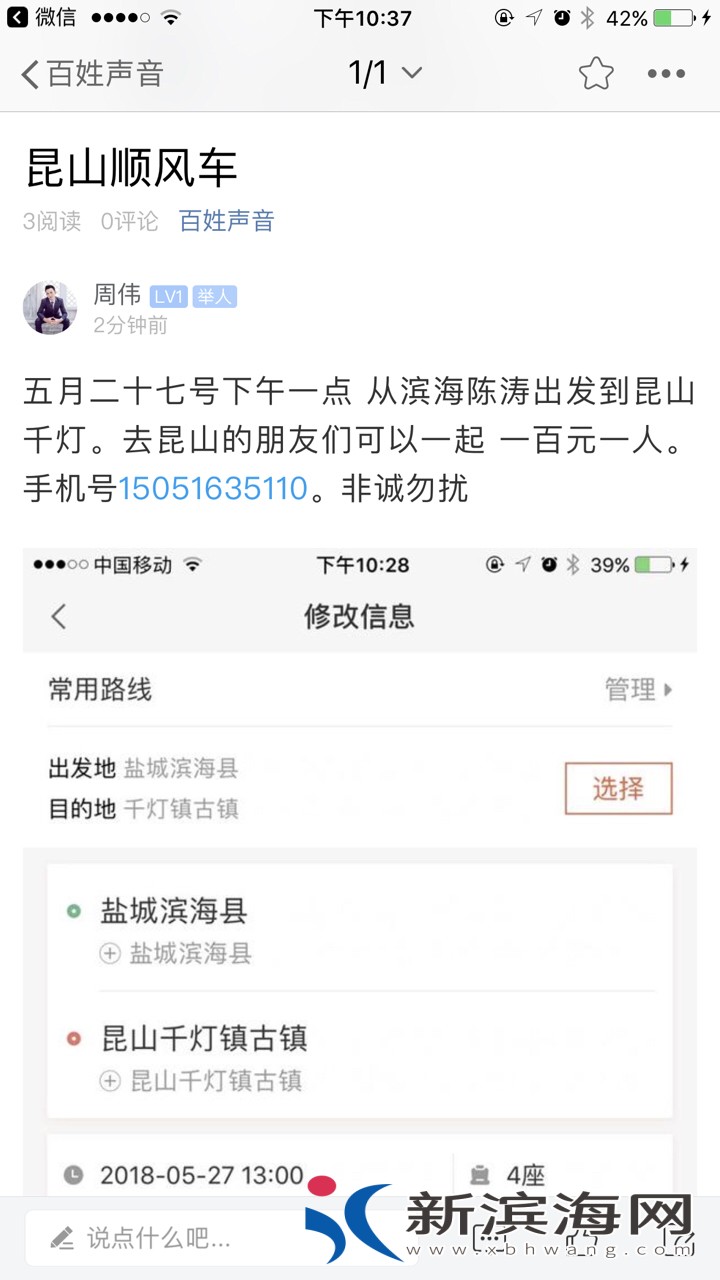
Task: Open the 百姓声音 category link
Action: pyautogui.click(x=226, y=221)
